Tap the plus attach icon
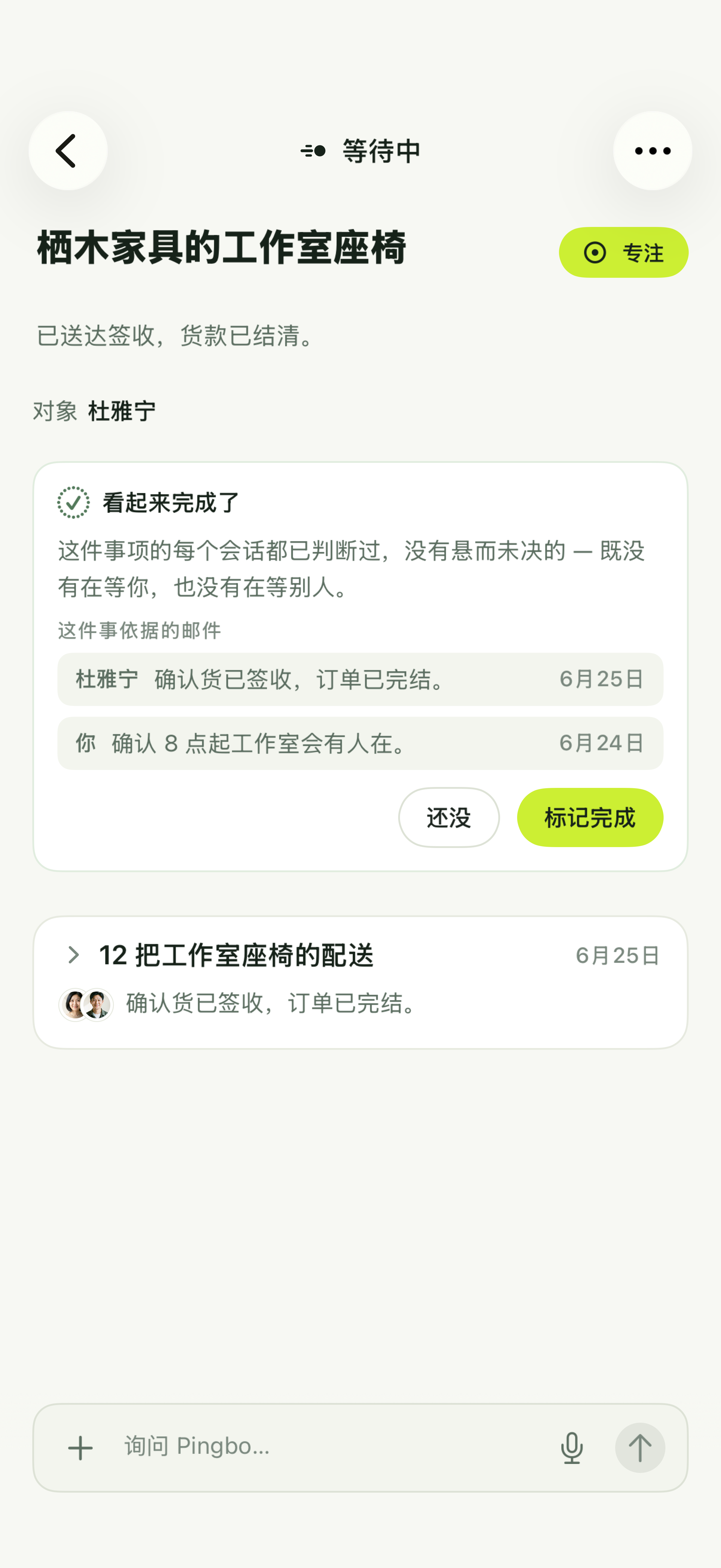The width and height of the screenshot is (721, 1568). click(80, 1448)
